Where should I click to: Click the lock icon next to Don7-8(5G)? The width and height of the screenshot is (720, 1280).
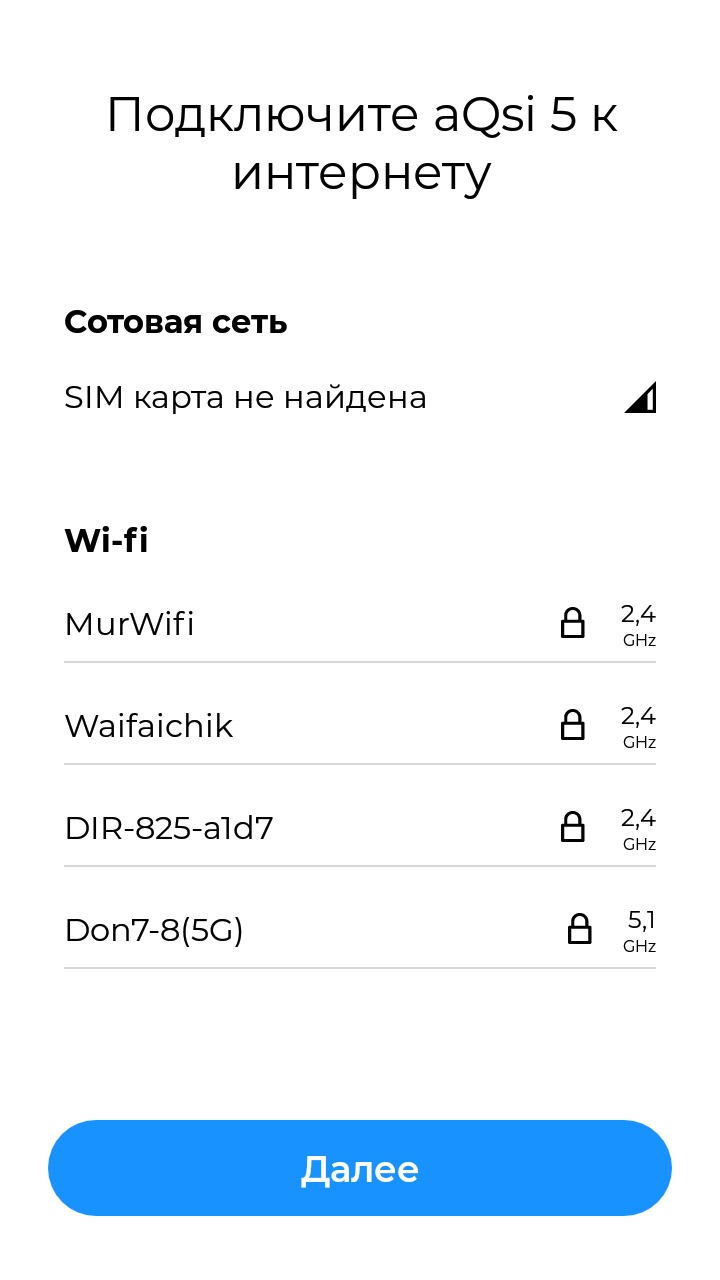pyautogui.click(x=579, y=929)
